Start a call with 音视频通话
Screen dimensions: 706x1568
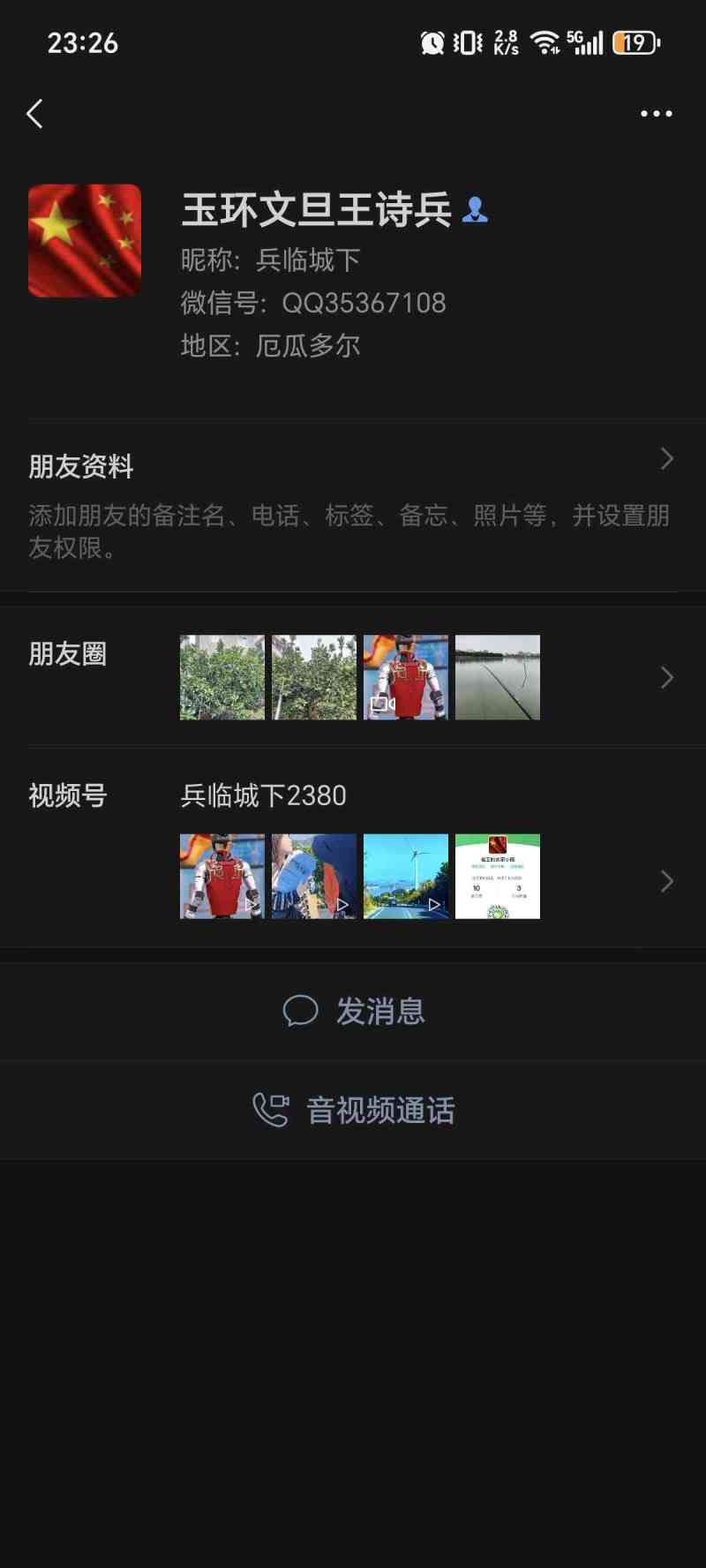coord(353,1110)
